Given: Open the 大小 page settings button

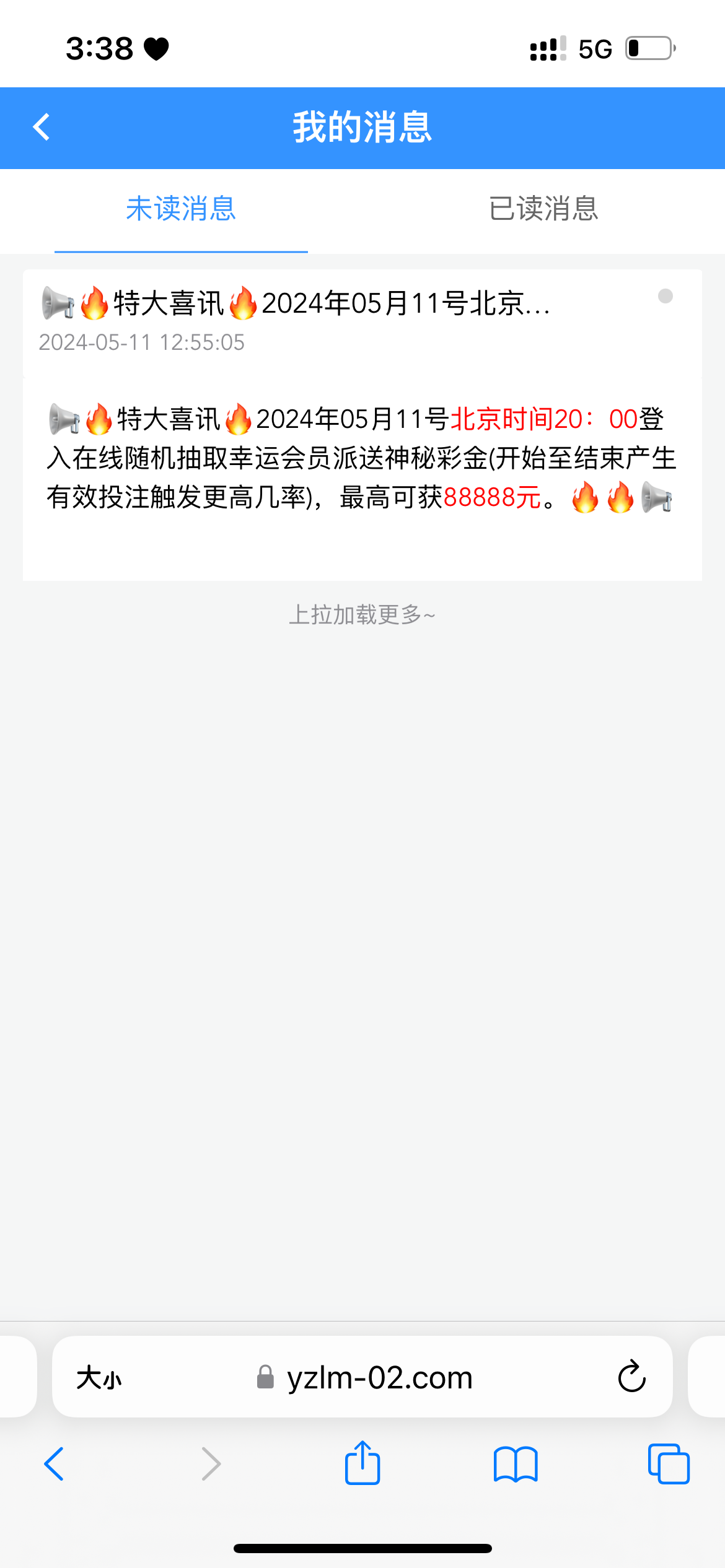Looking at the screenshot, I should [x=99, y=1378].
